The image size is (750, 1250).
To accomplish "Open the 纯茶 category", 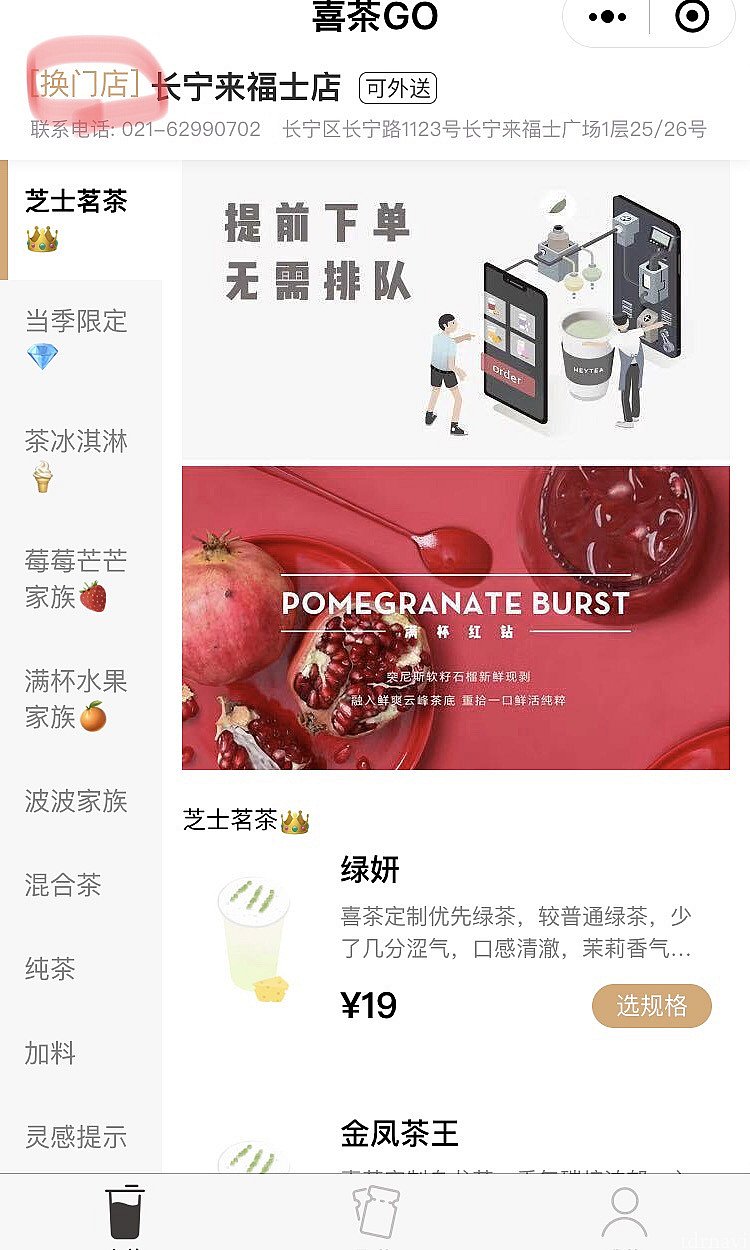I will click(50, 969).
